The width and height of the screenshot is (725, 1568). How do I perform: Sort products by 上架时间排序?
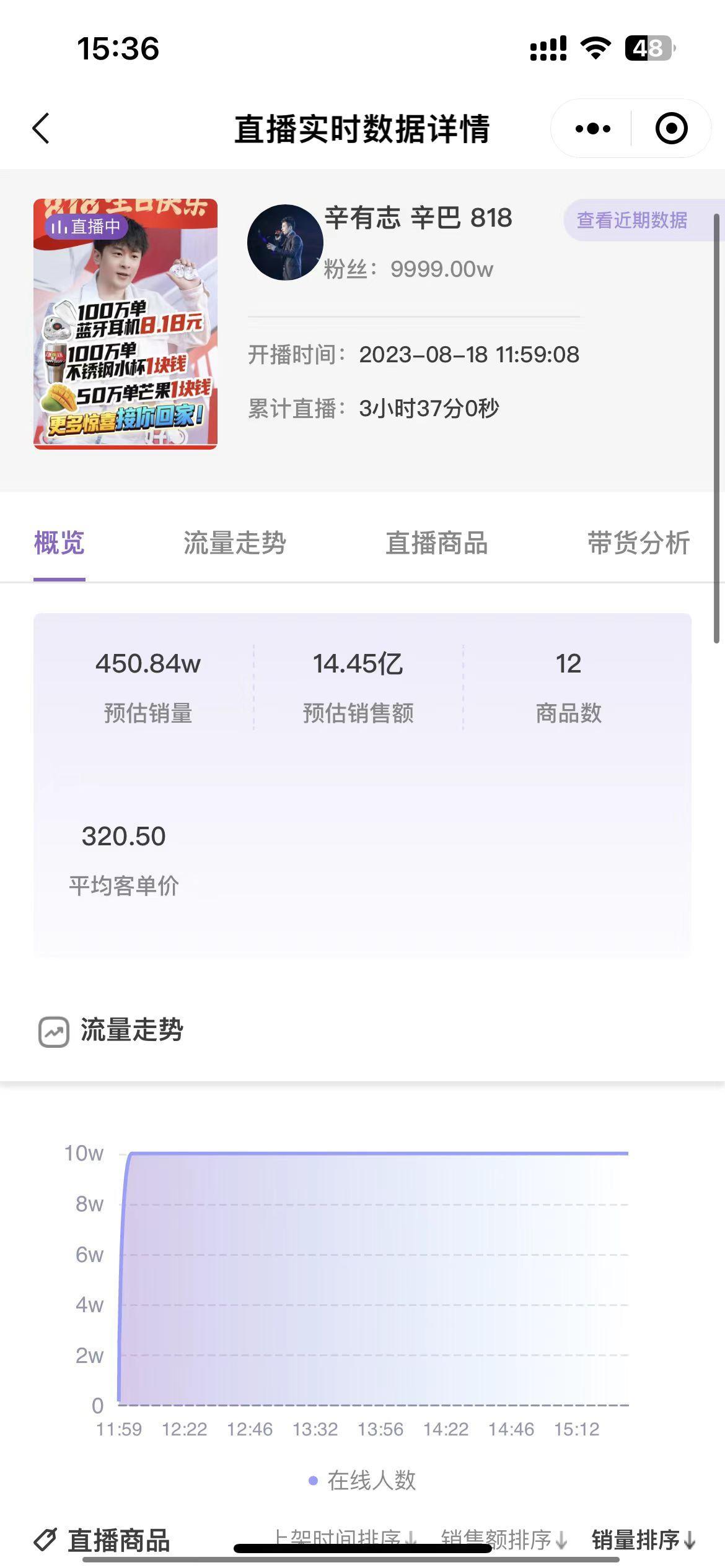345,1539
